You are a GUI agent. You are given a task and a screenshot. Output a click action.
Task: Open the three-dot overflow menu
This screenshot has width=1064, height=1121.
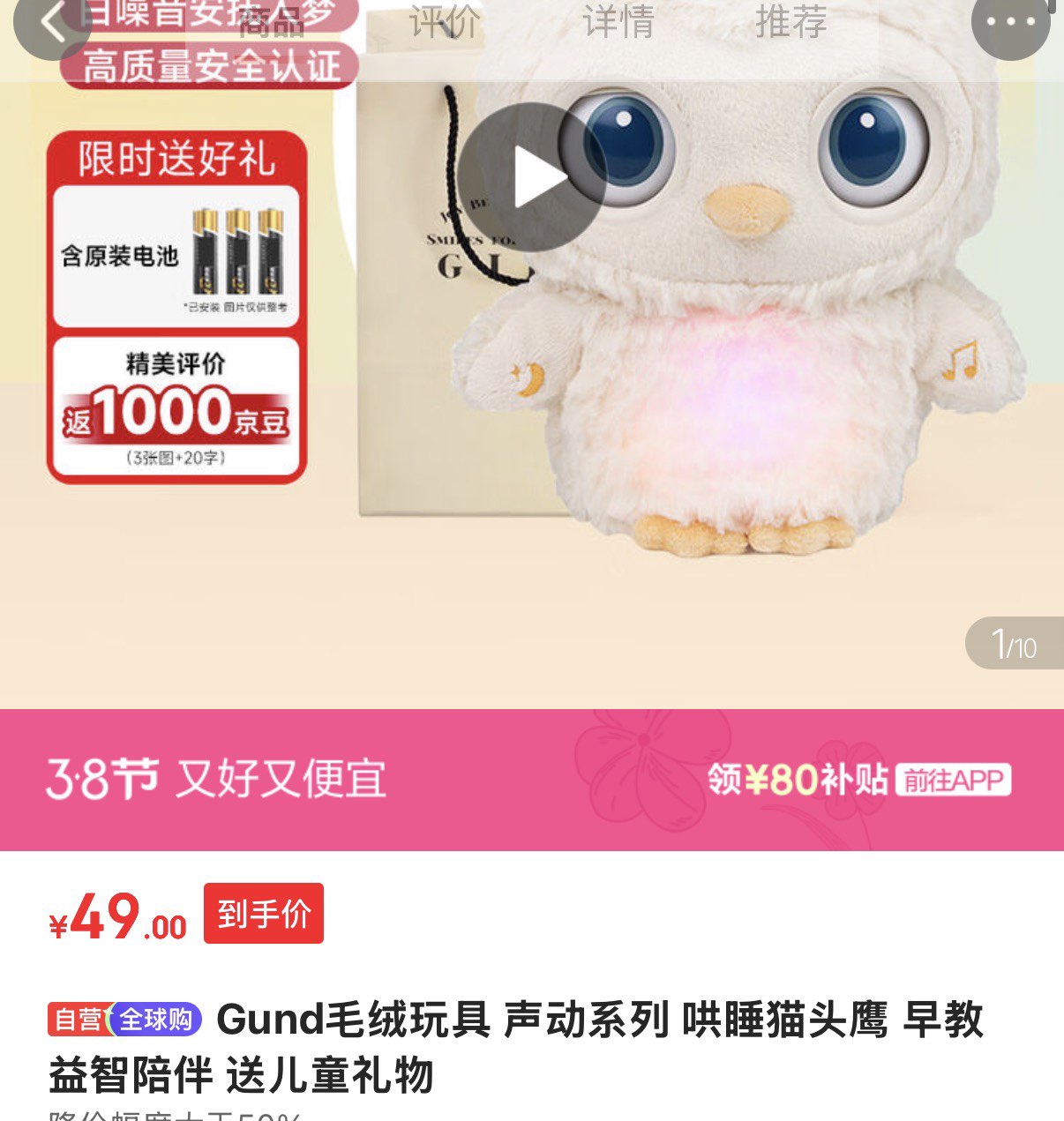pos(1010,23)
